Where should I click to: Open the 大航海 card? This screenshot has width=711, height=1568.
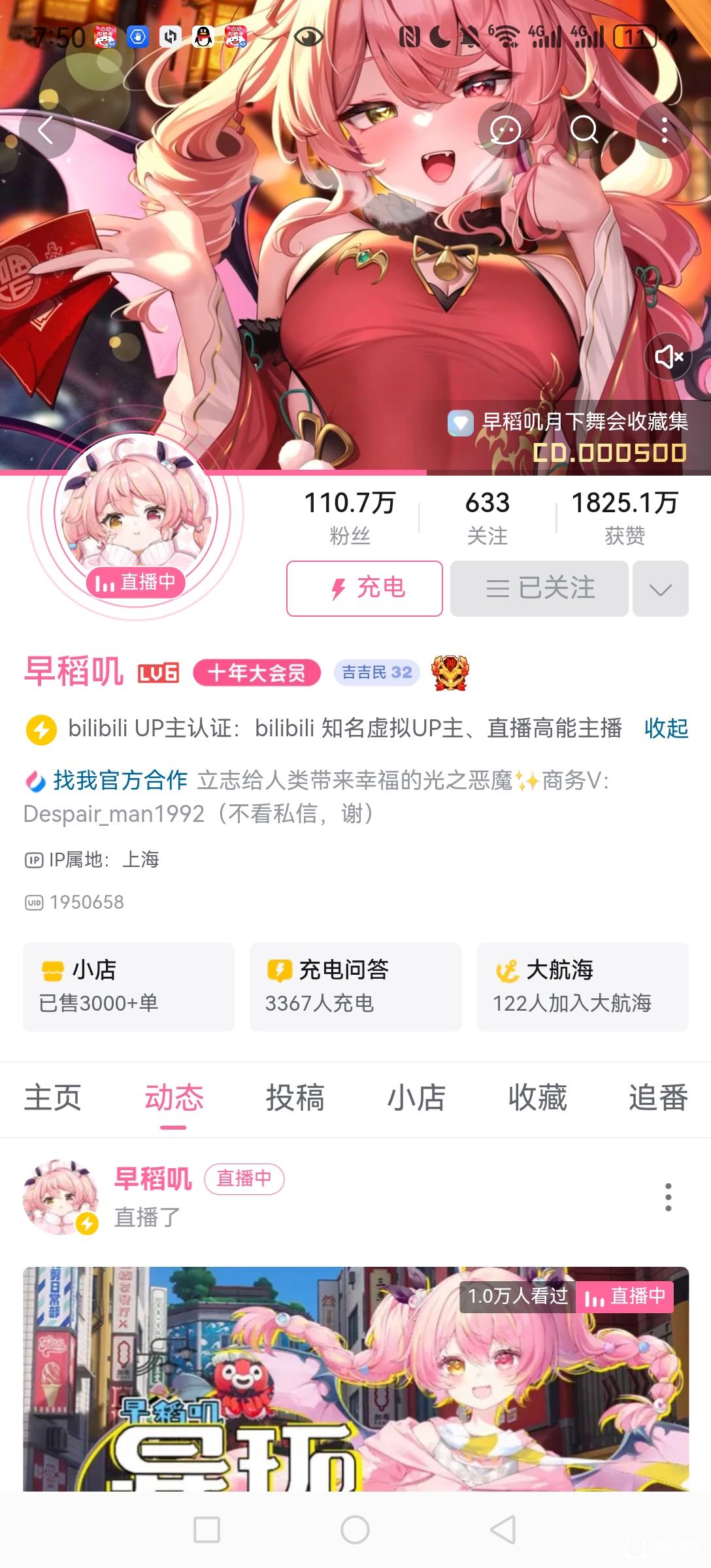(x=583, y=987)
